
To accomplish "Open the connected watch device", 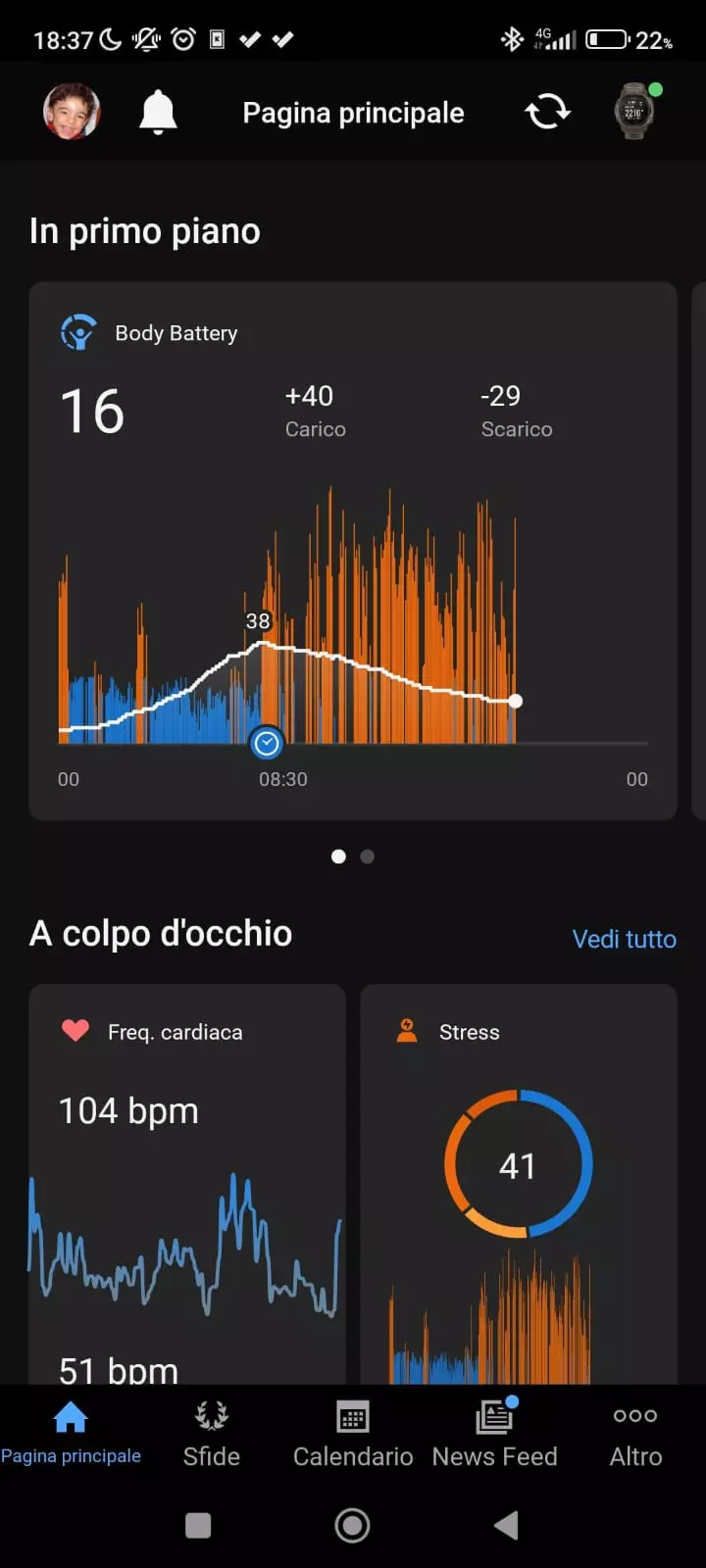I will pos(634,112).
